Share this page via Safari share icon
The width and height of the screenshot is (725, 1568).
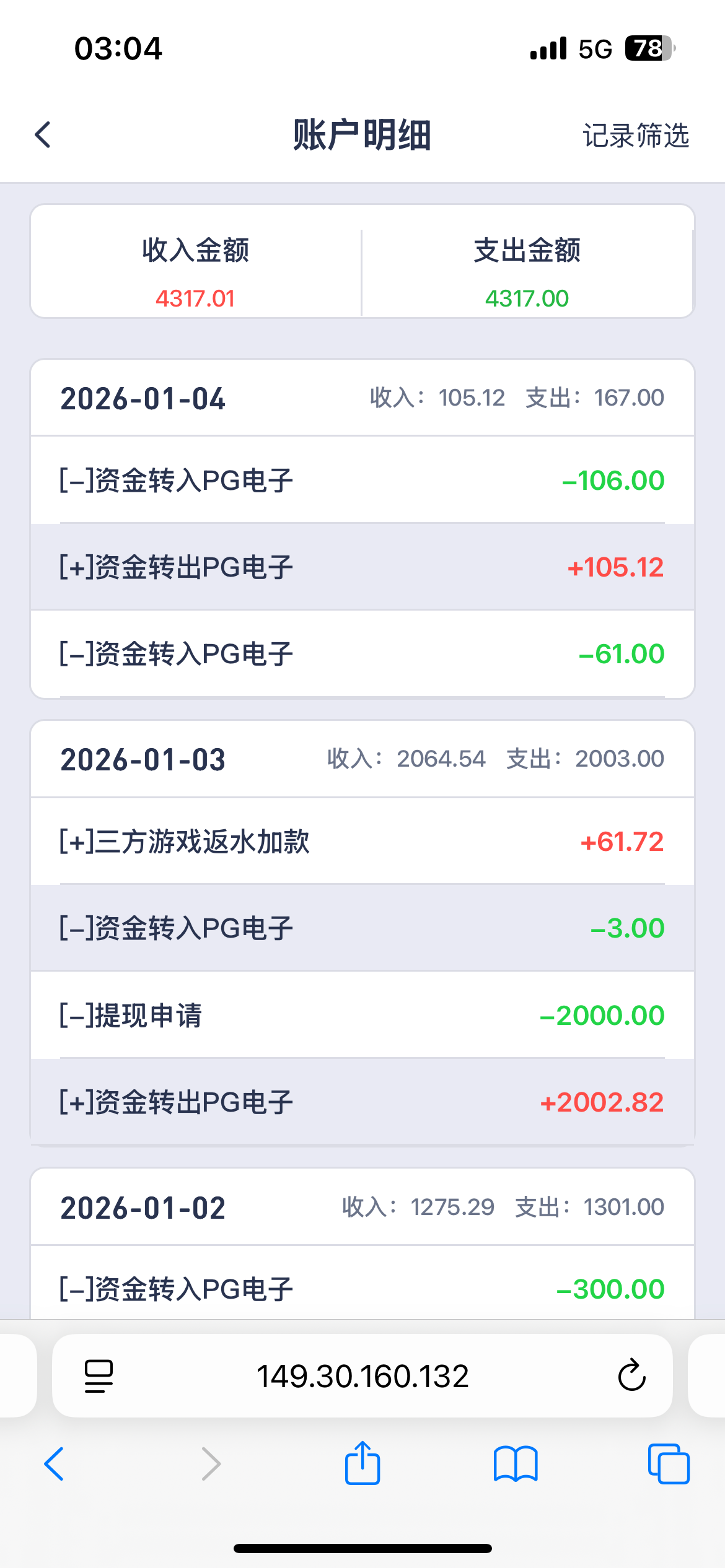(362, 1463)
